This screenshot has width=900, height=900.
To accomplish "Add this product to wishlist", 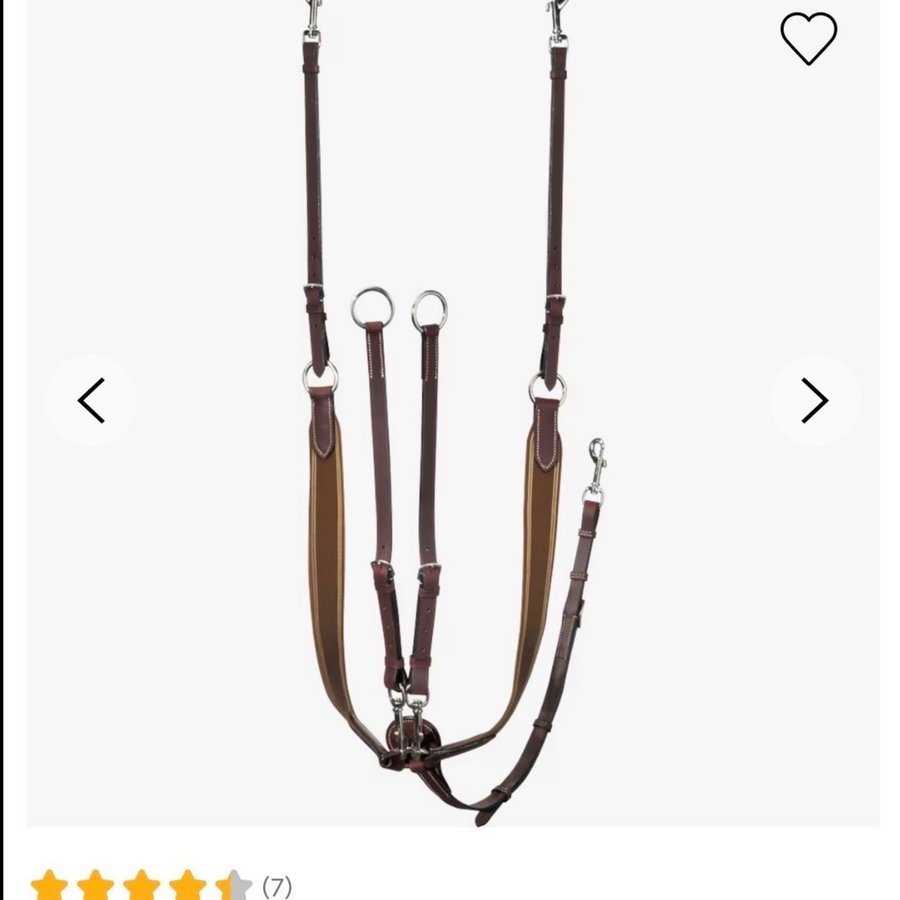I will [808, 39].
